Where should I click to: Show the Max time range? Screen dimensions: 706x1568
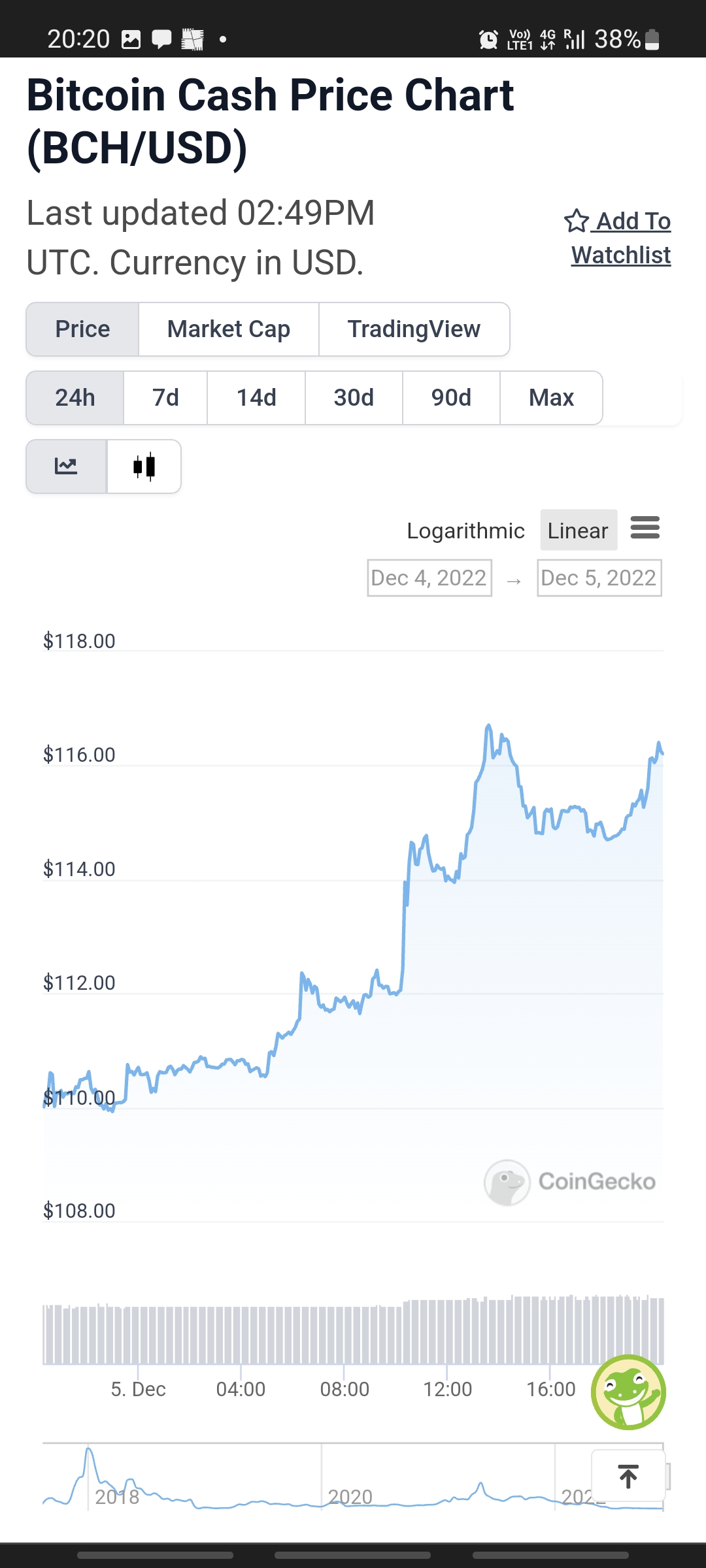tap(551, 398)
